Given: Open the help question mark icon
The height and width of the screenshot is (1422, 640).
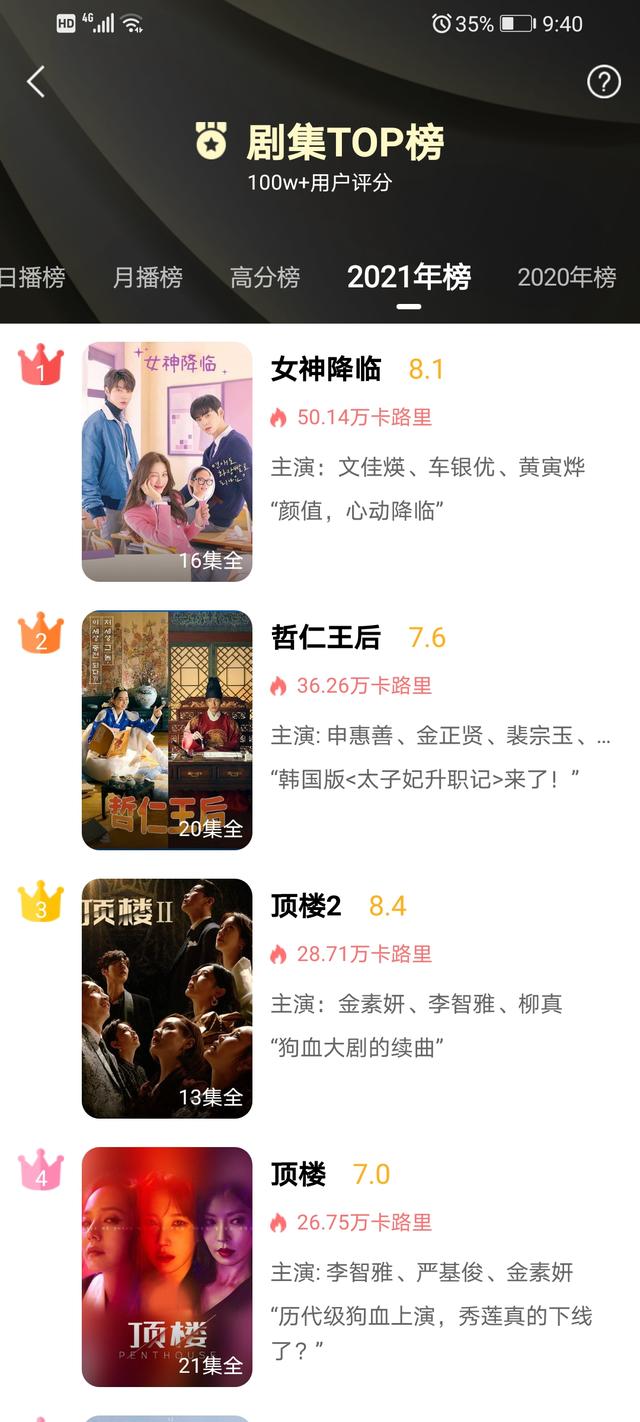Looking at the screenshot, I should (x=603, y=82).
